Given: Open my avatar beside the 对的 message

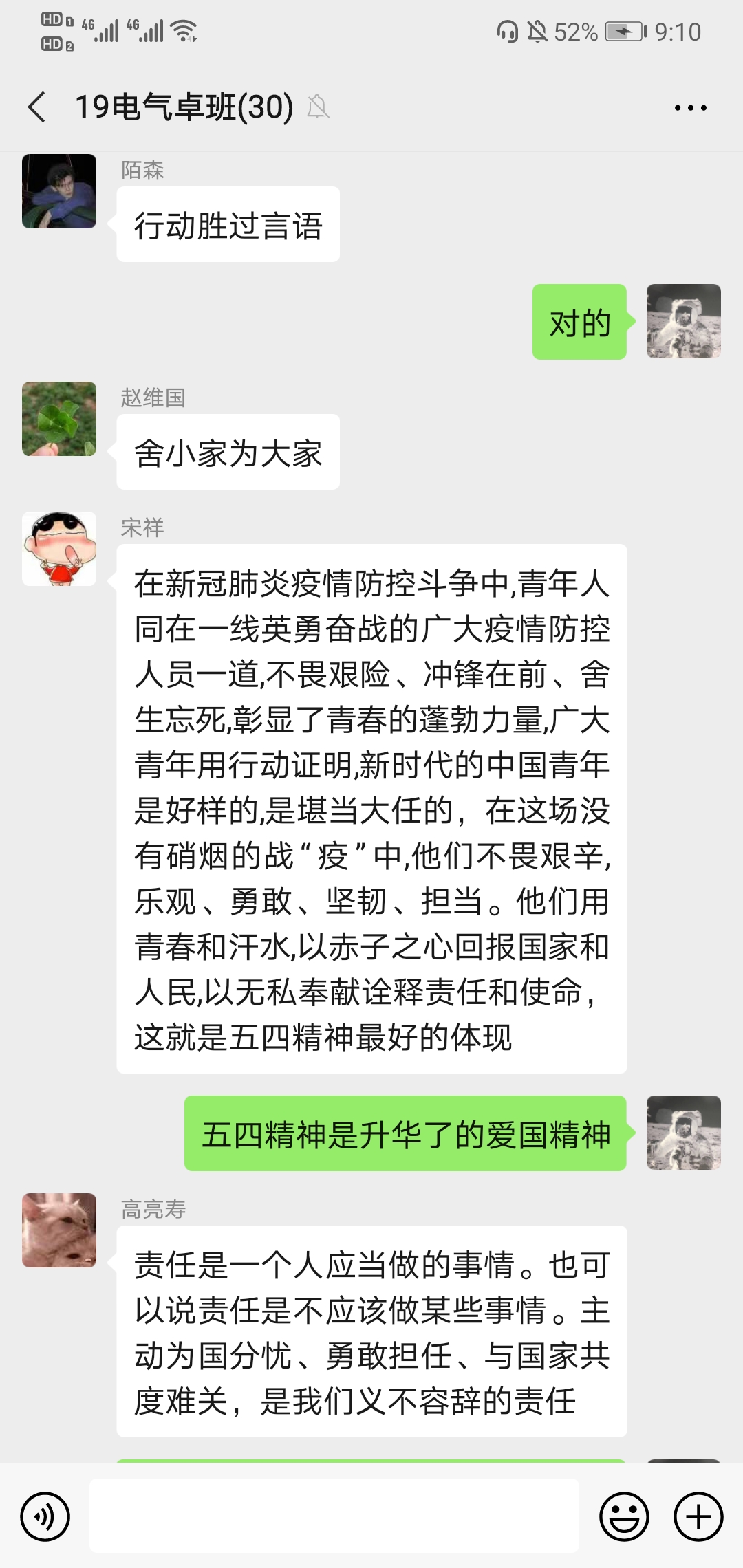Looking at the screenshot, I should (x=683, y=321).
